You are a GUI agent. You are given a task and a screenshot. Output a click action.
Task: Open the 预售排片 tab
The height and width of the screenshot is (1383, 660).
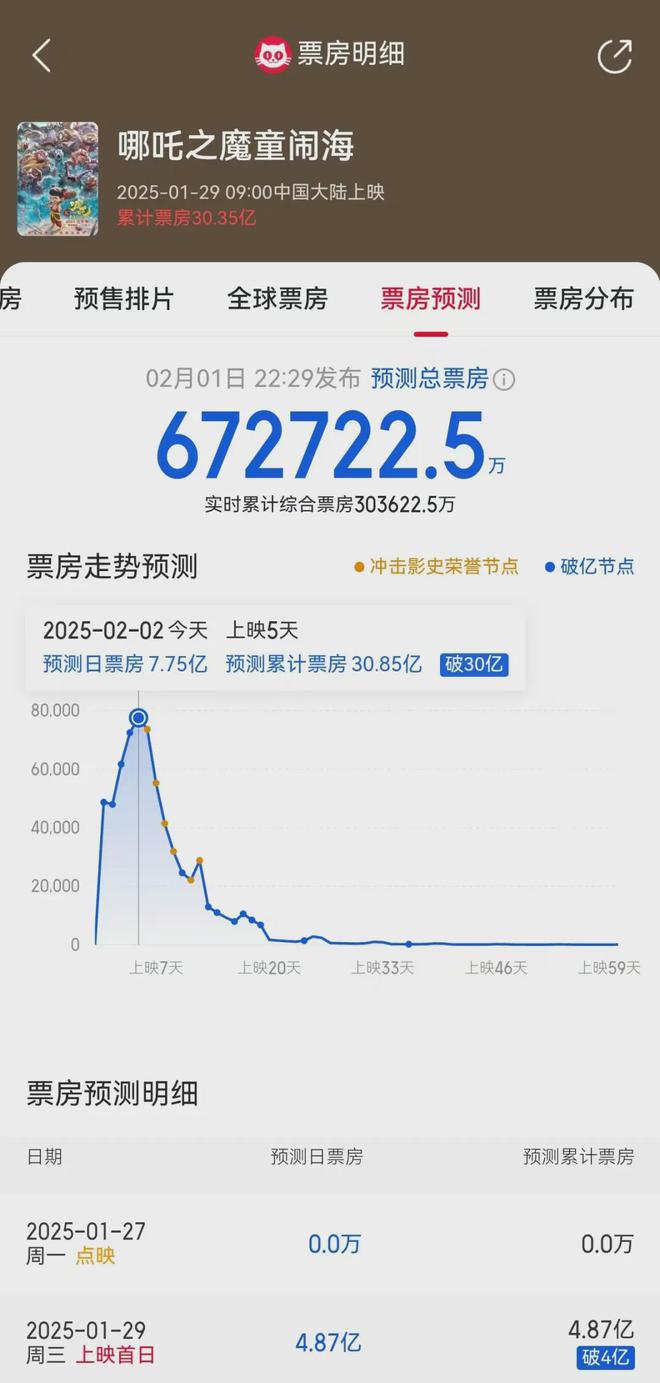(x=124, y=298)
